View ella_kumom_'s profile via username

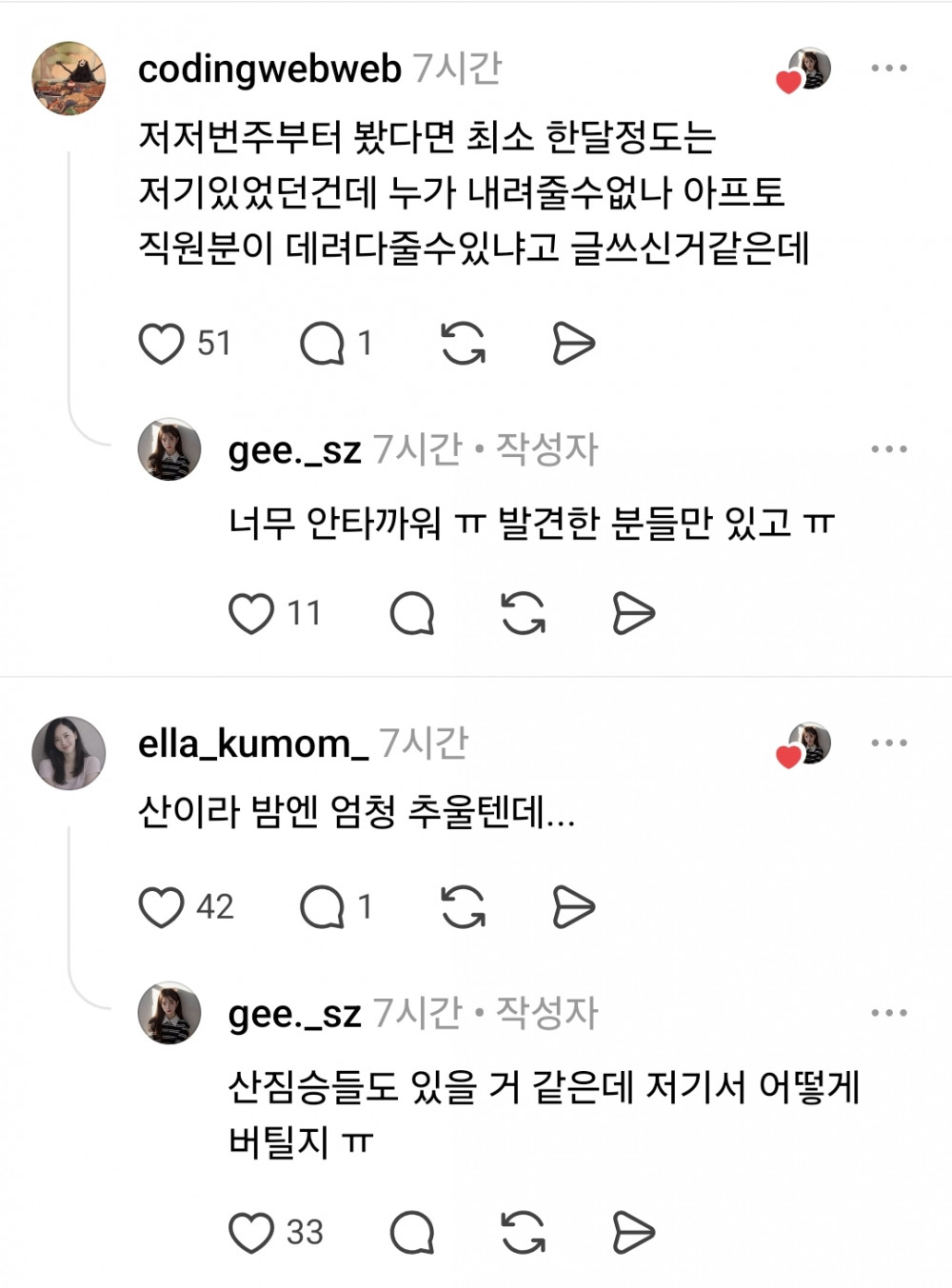pos(253,743)
